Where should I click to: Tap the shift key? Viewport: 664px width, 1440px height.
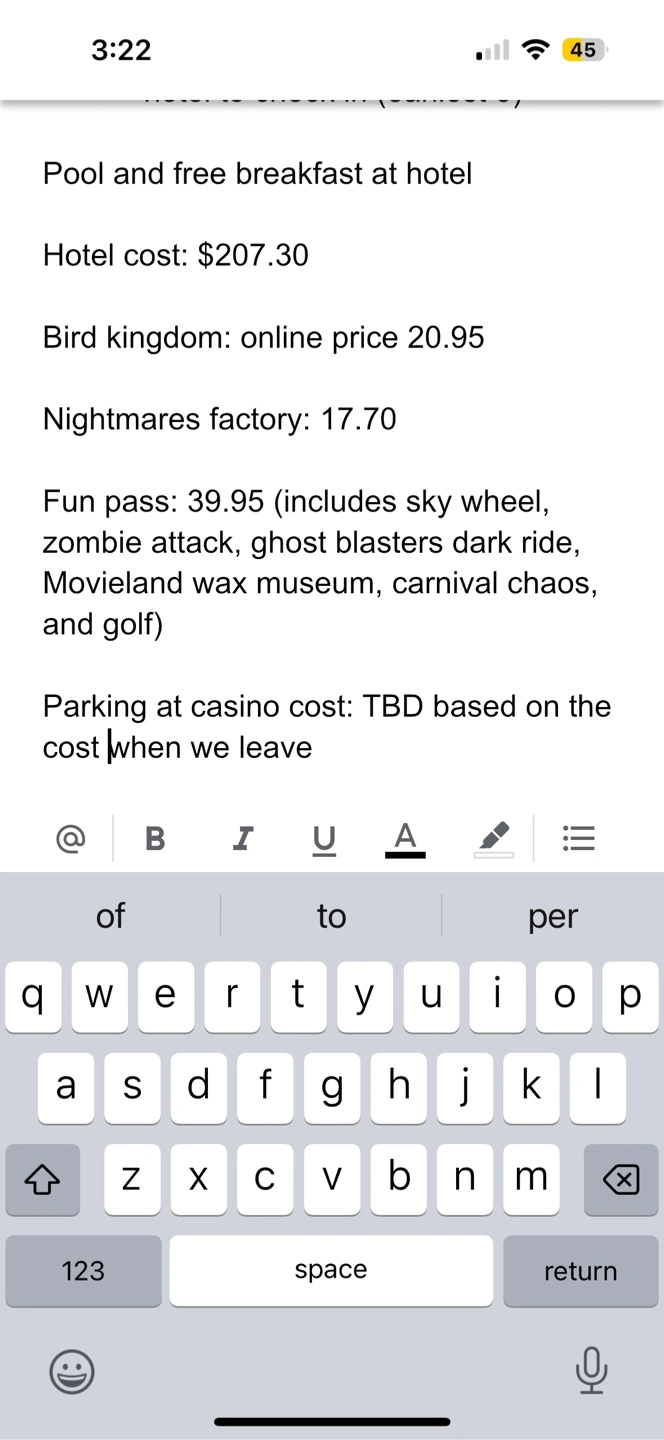click(x=43, y=1180)
